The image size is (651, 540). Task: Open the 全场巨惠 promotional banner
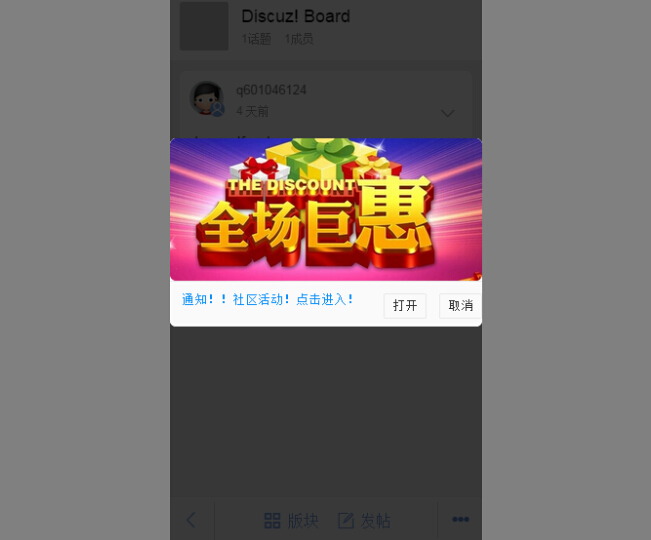click(325, 210)
